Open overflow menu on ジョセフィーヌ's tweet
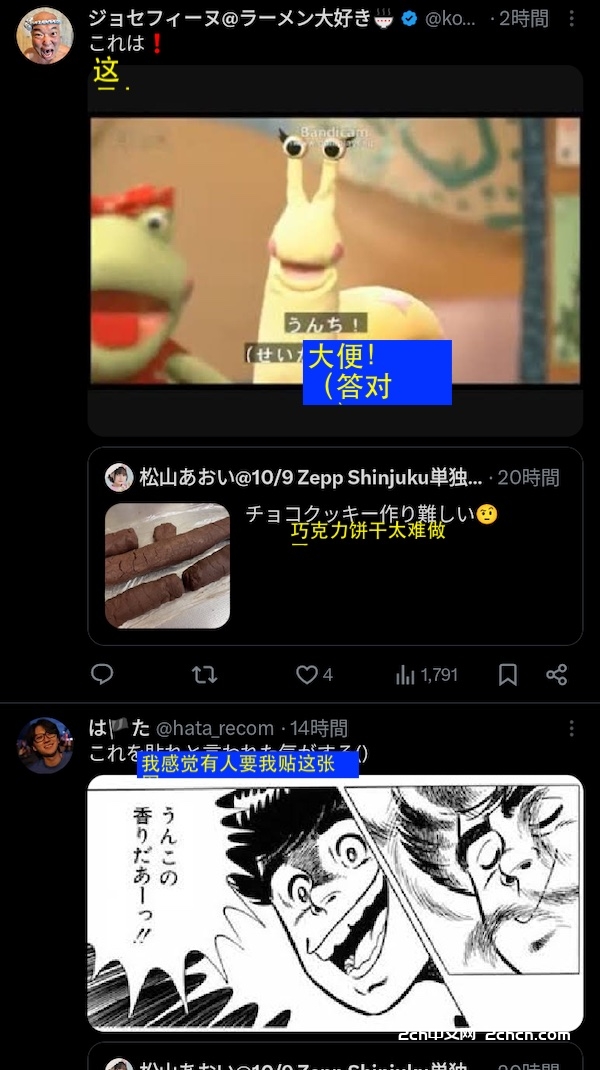This screenshot has height=1070, width=600. (x=571, y=19)
